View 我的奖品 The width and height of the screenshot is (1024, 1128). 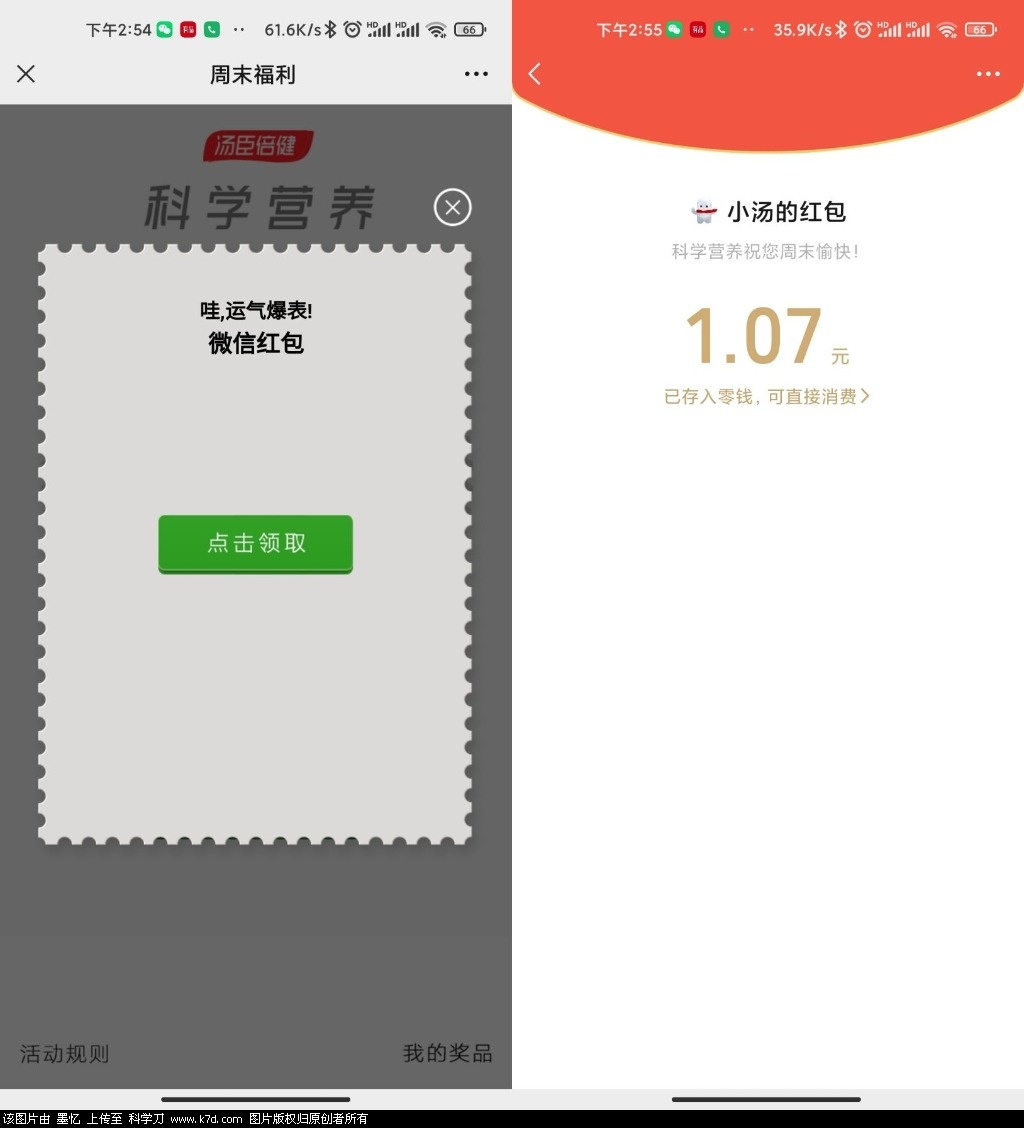pos(447,1053)
